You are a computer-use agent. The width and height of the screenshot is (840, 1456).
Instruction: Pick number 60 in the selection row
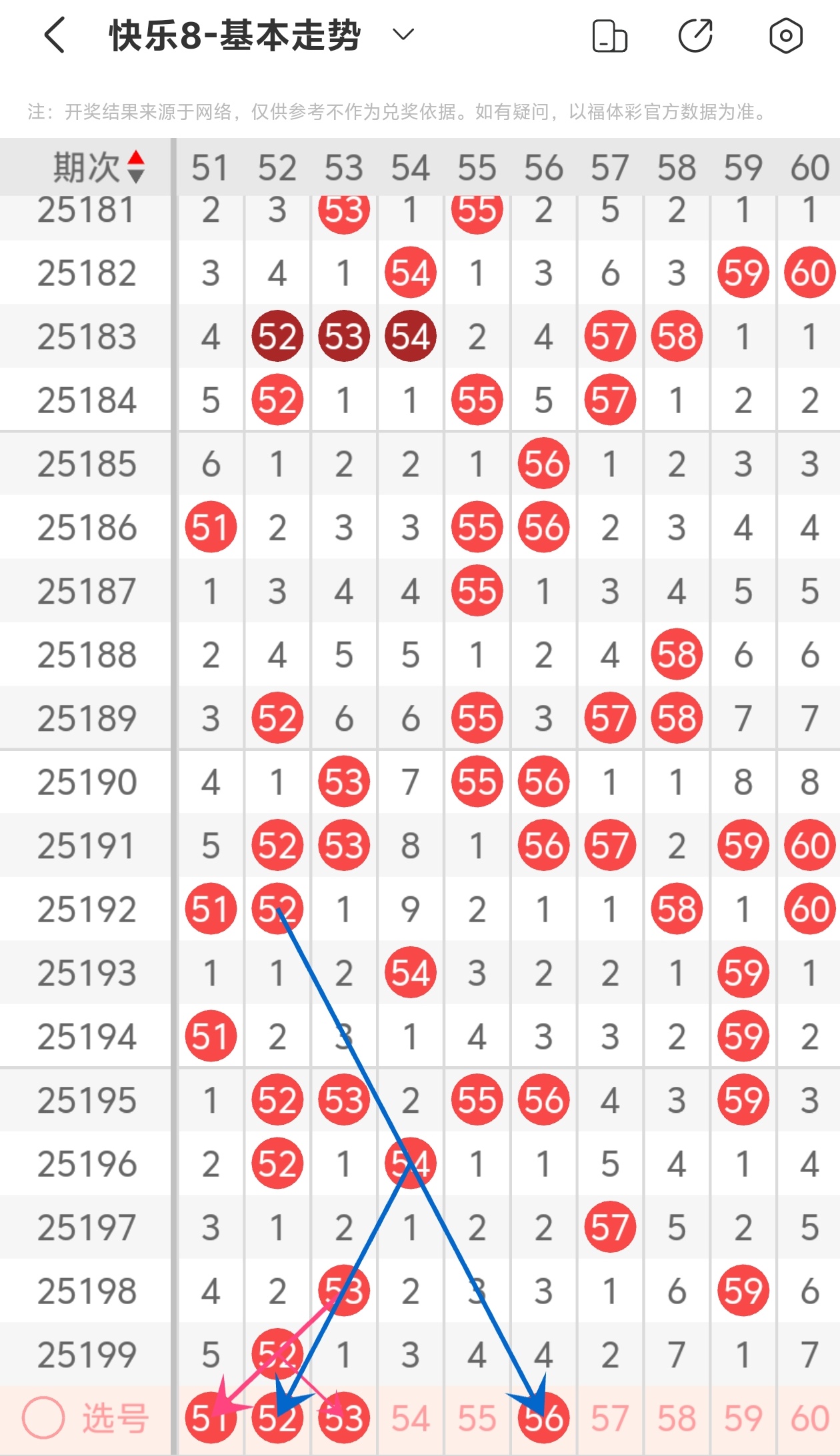(x=809, y=1417)
